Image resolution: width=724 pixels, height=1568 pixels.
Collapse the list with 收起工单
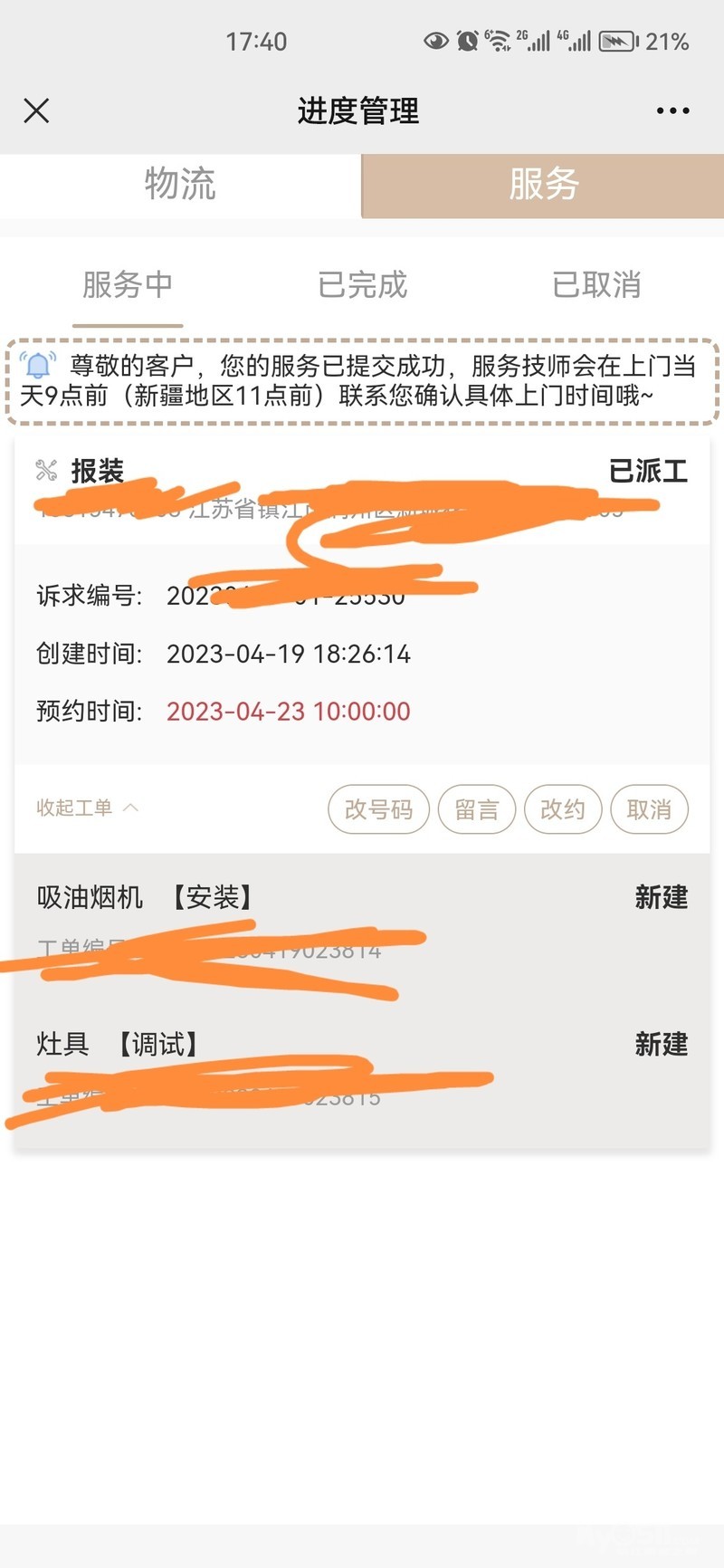[87, 808]
